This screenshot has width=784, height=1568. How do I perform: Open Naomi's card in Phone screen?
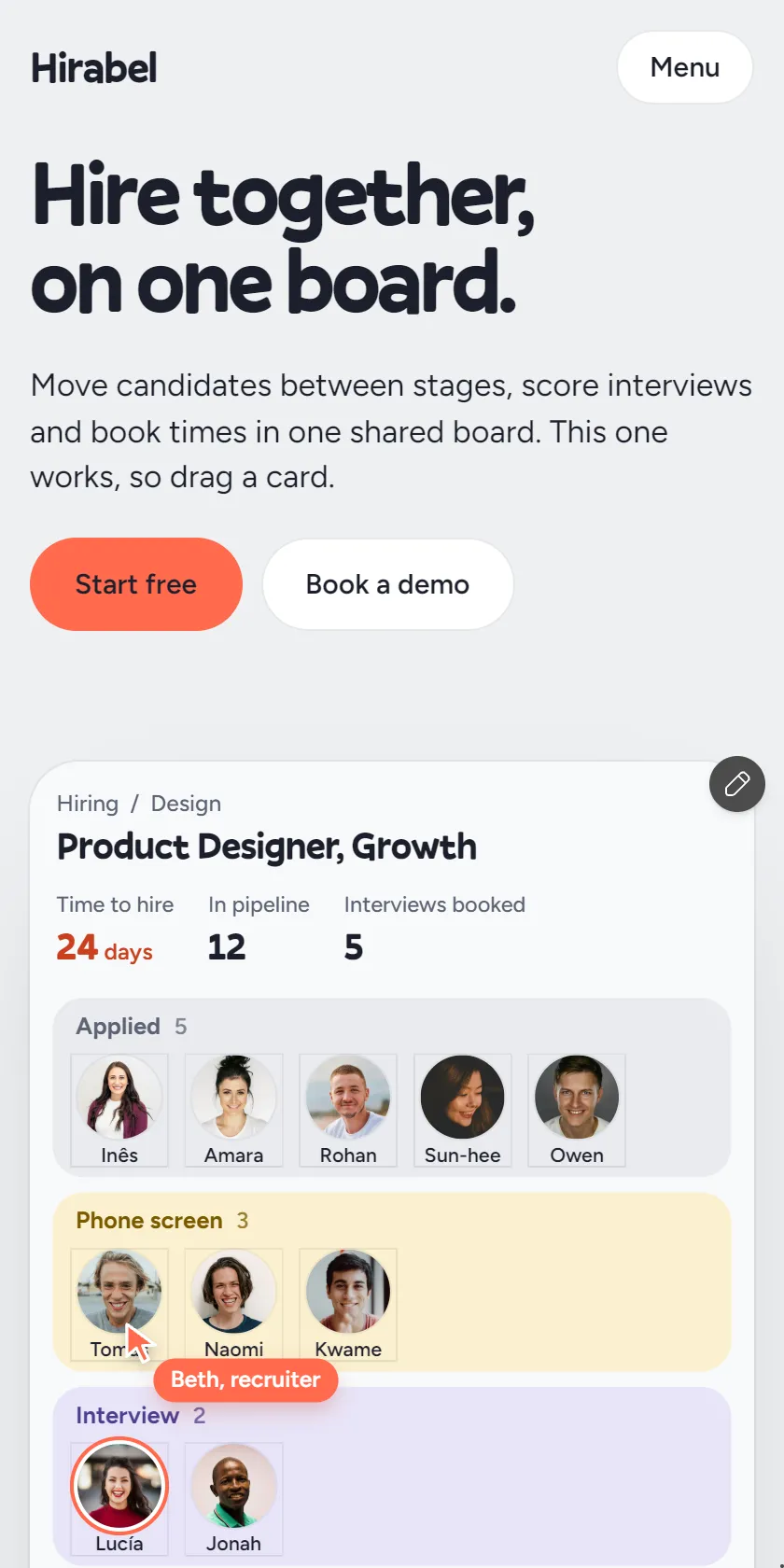pos(233,1305)
